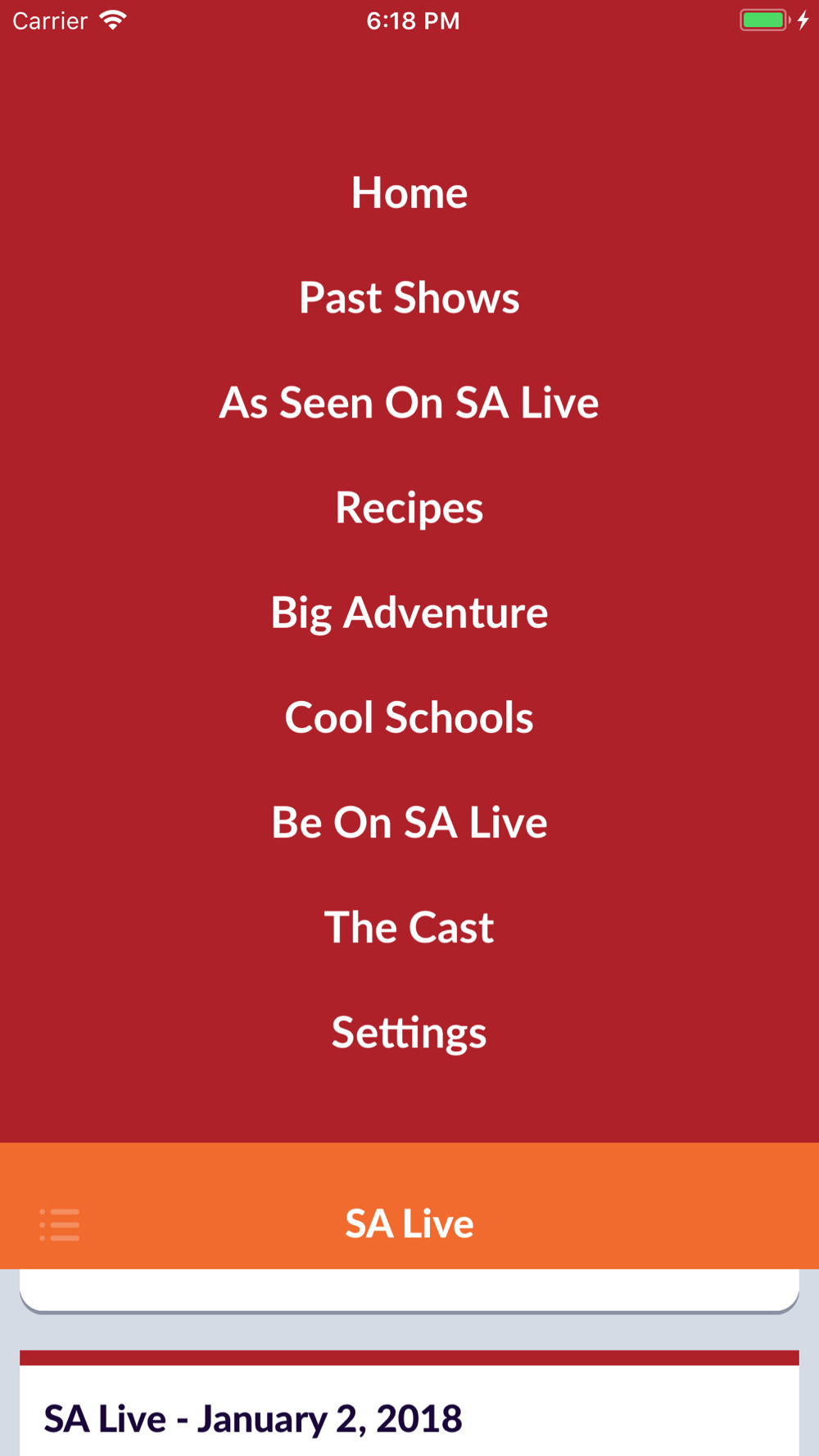Select Cool Schools
Viewport: 819px width, 1456px height.
pyautogui.click(x=409, y=717)
